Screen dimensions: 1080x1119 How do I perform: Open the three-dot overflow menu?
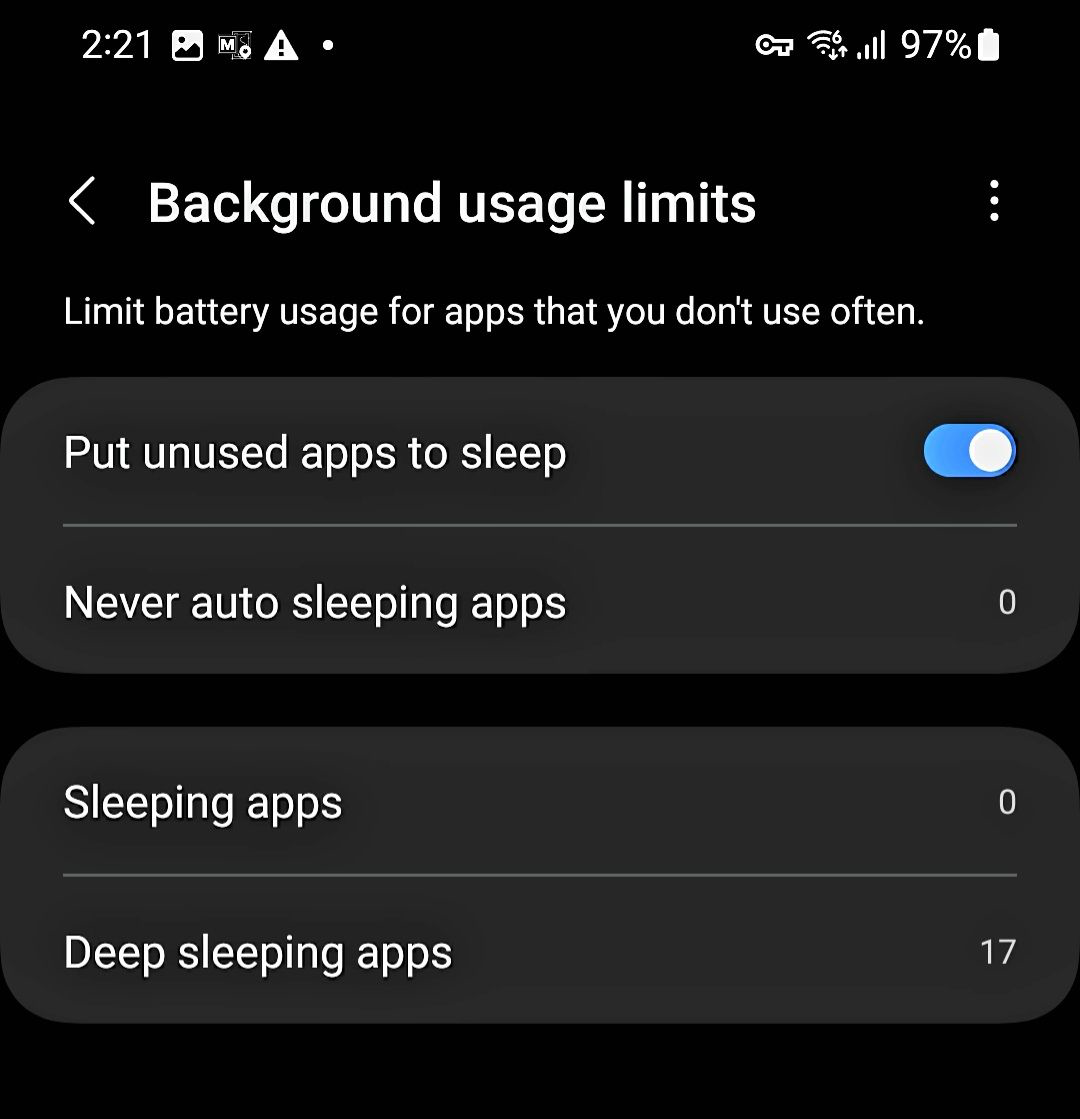tap(993, 202)
